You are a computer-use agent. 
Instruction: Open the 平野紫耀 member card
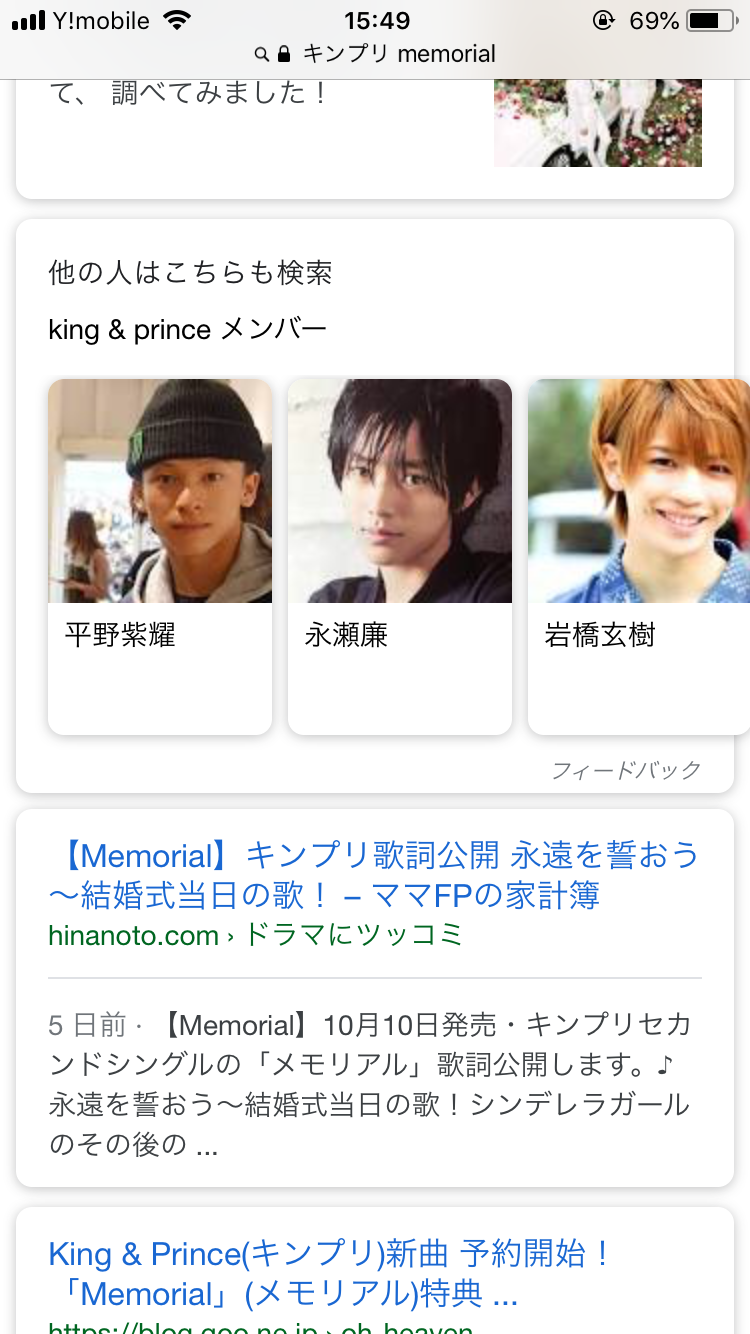(160, 556)
